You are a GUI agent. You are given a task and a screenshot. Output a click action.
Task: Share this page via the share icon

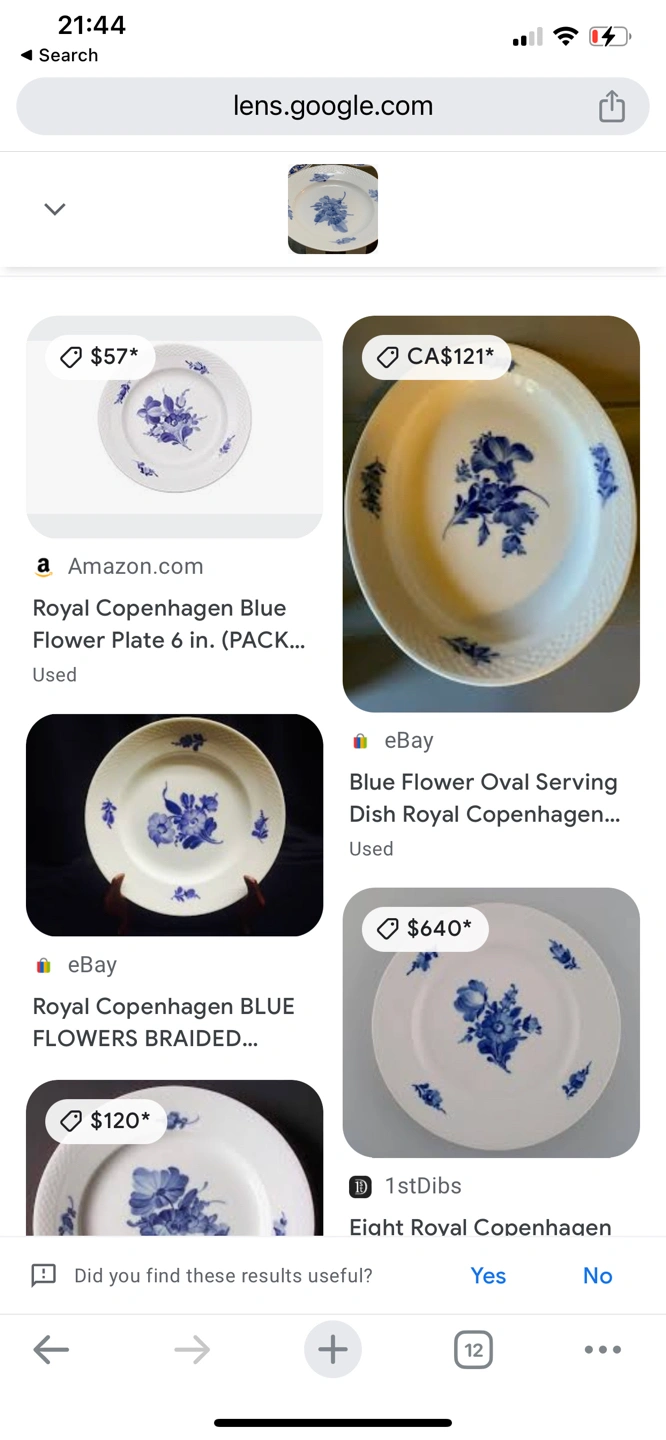[x=612, y=106]
